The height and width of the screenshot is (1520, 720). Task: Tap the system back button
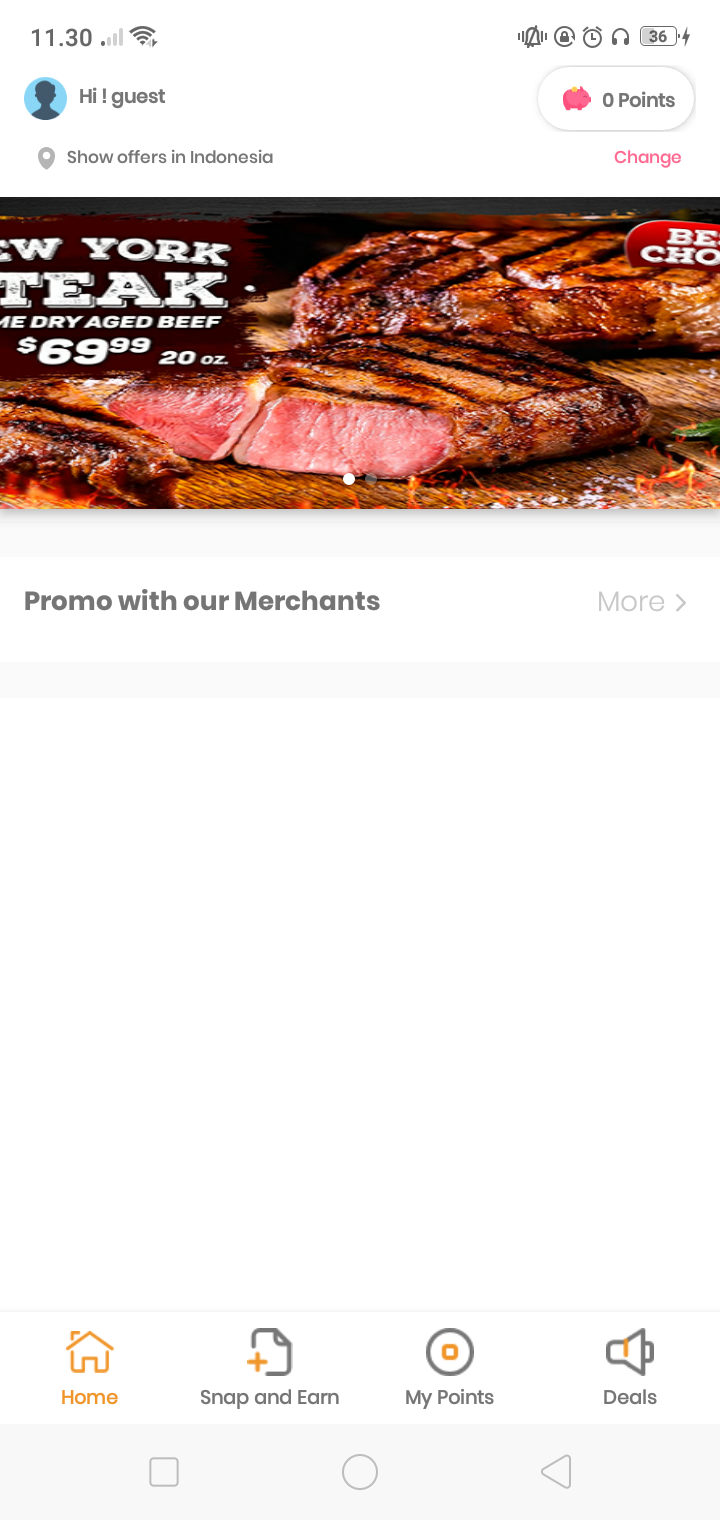click(x=556, y=1472)
